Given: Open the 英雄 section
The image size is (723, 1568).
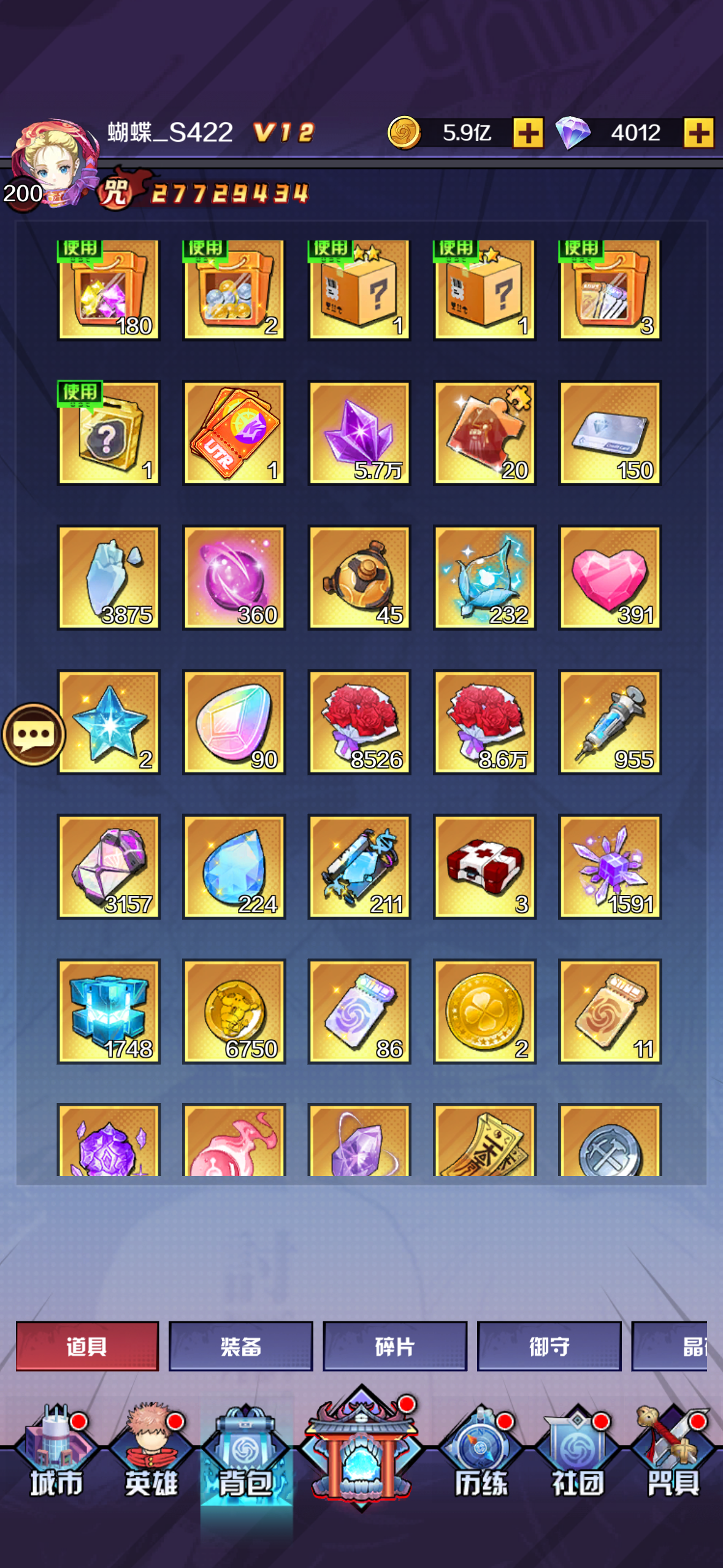Looking at the screenshot, I should [151, 1454].
